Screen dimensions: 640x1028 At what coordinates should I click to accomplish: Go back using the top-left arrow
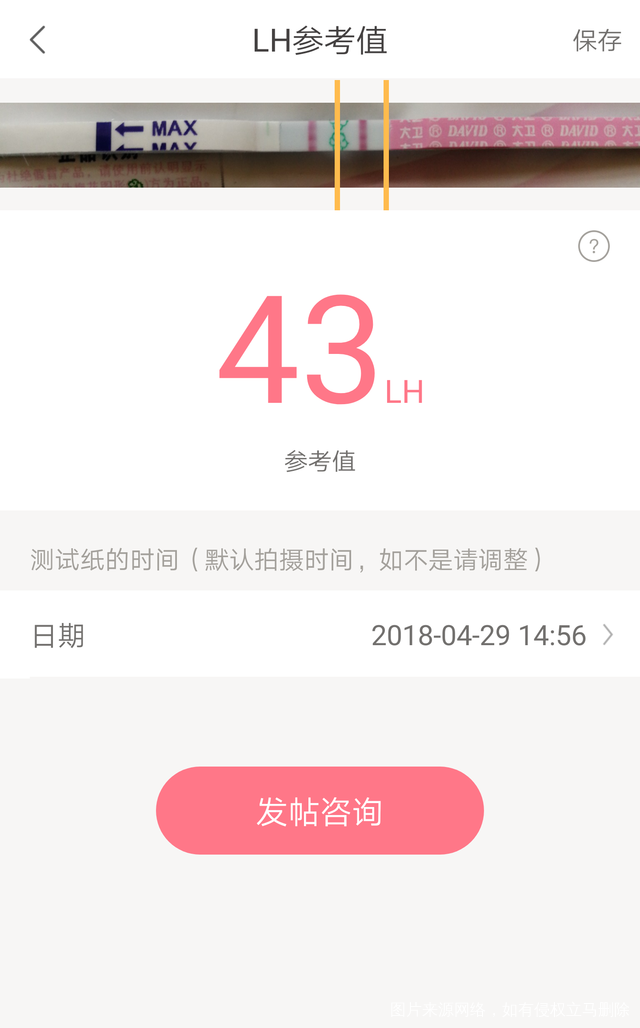38,40
